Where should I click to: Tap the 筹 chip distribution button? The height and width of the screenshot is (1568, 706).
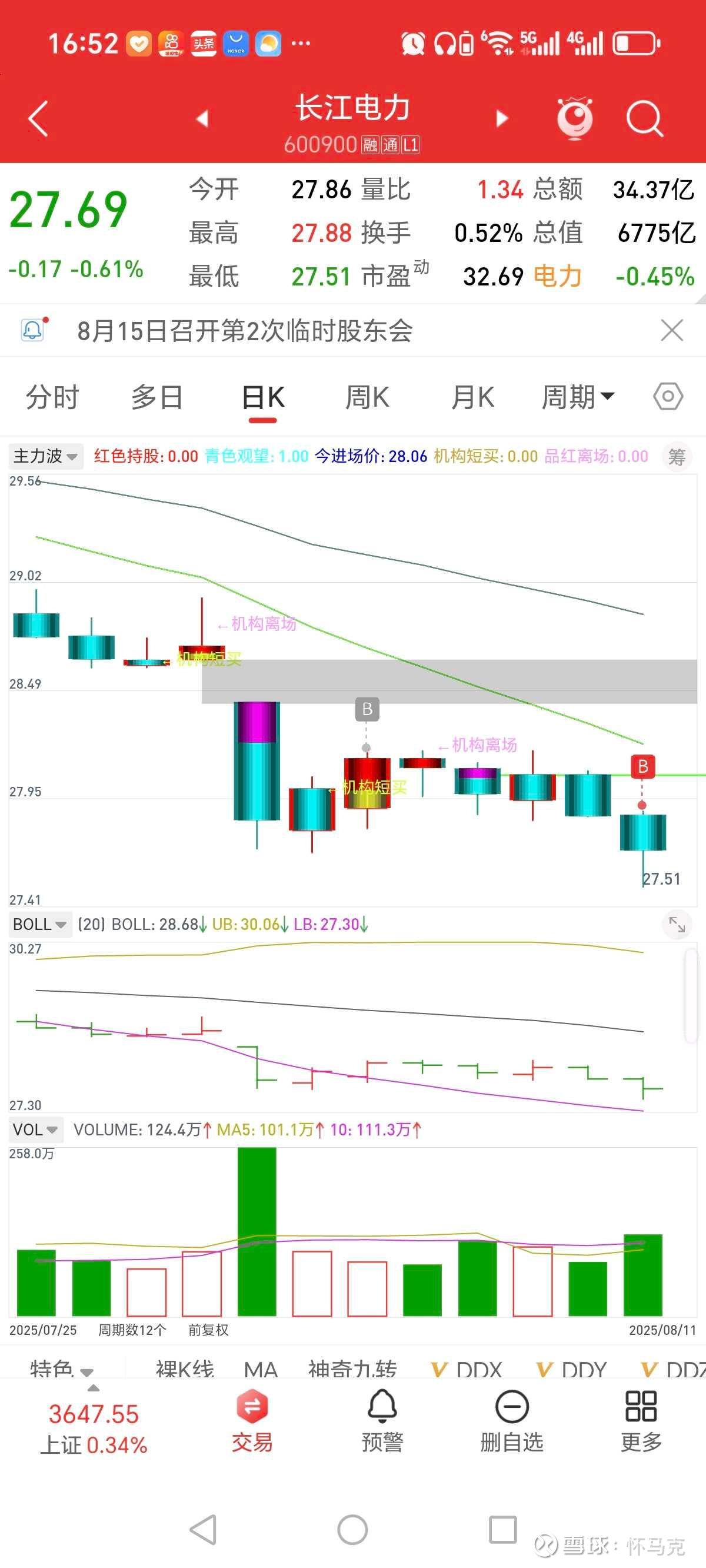pyautogui.click(x=677, y=456)
